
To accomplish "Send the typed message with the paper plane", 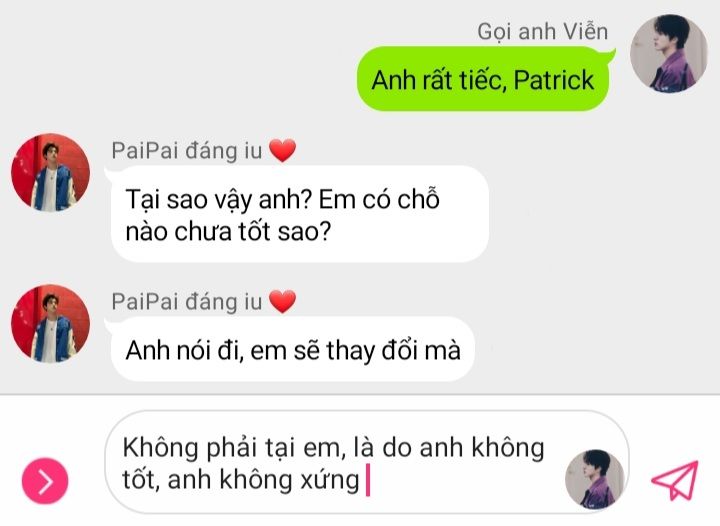I will (x=674, y=480).
